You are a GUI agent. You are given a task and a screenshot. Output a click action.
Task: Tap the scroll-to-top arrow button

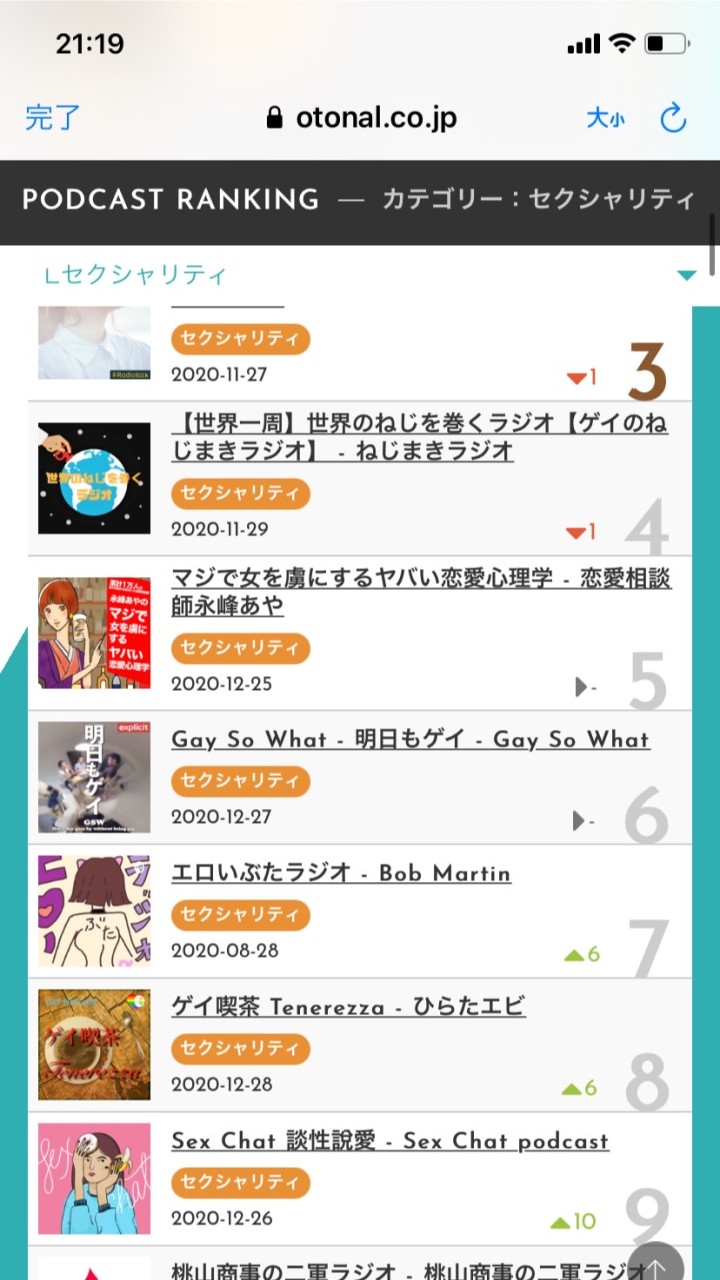pos(656,1262)
